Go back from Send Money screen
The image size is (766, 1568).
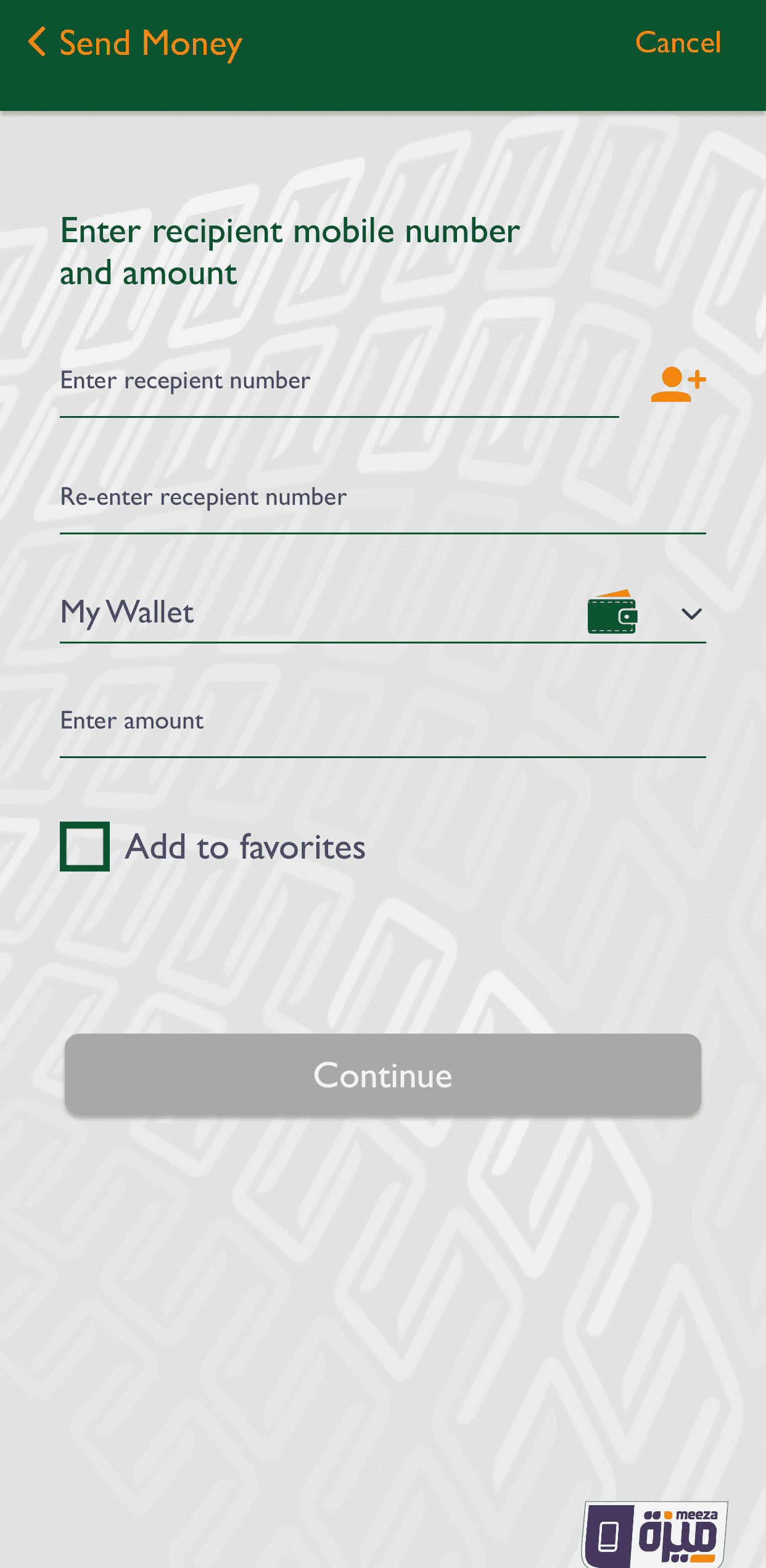[37, 43]
